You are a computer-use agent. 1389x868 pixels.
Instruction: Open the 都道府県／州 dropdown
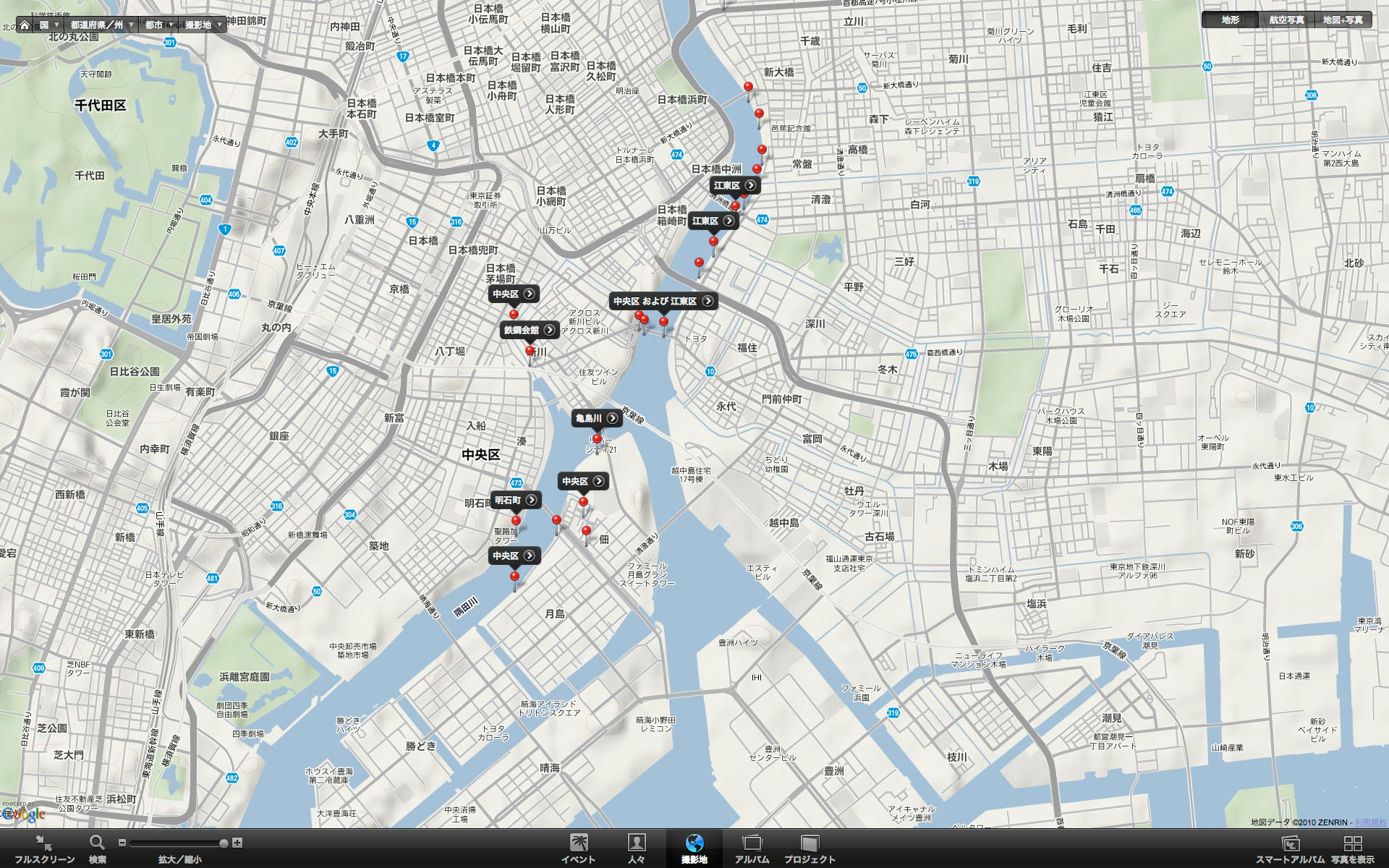(102, 25)
